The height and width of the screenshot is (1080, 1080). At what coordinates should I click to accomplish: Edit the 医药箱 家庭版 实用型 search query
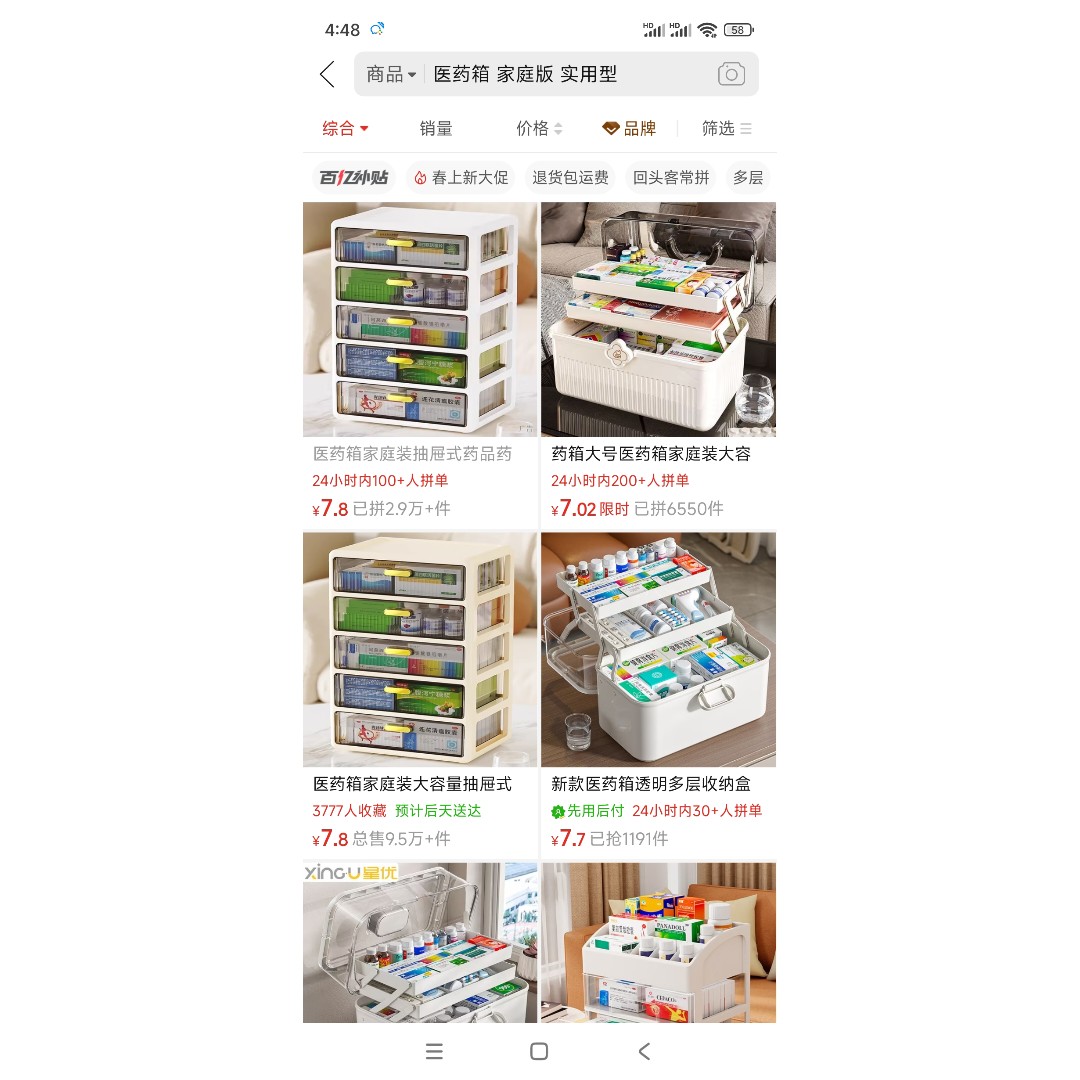tap(560, 74)
